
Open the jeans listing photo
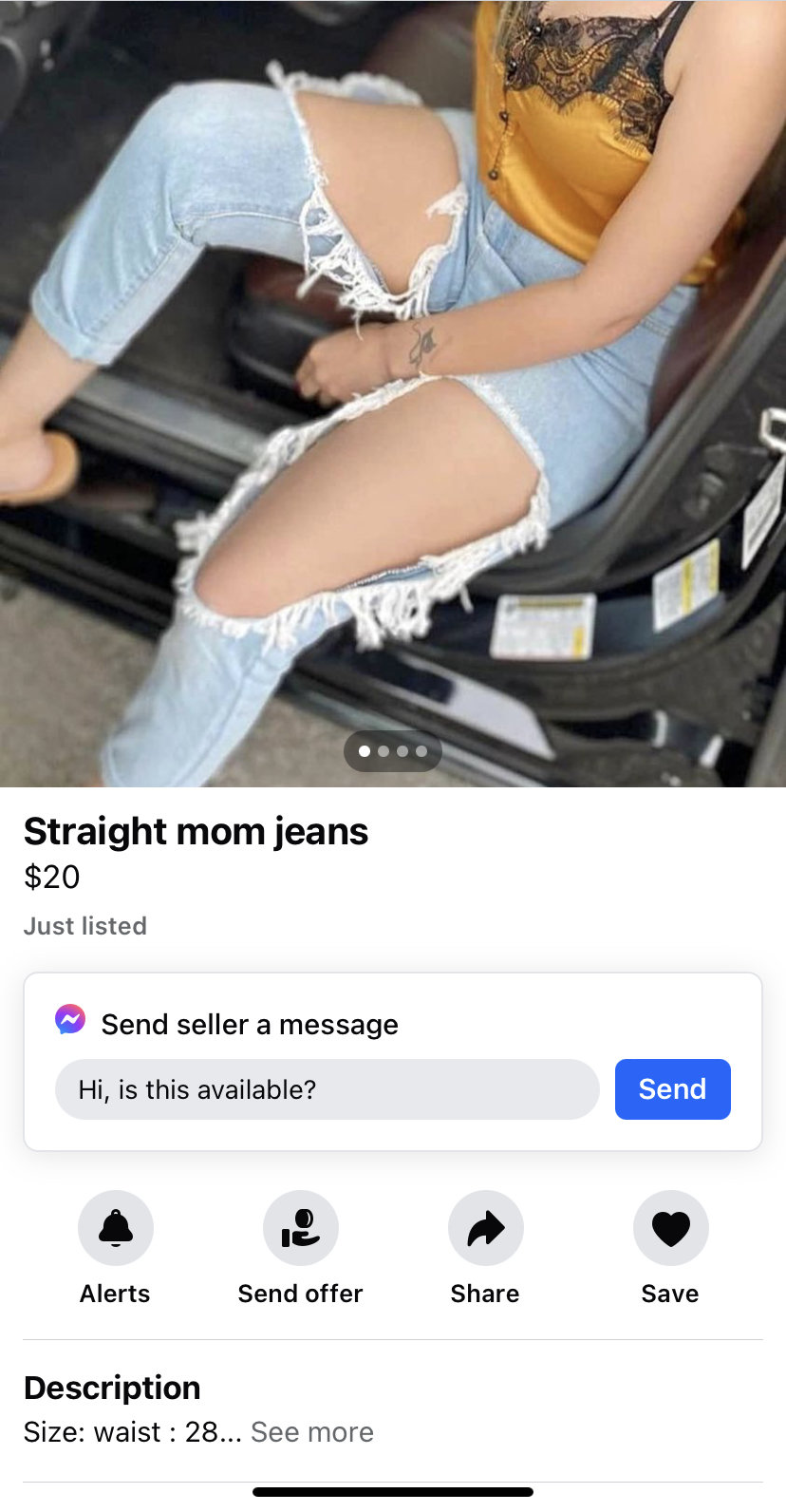coord(393,380)
